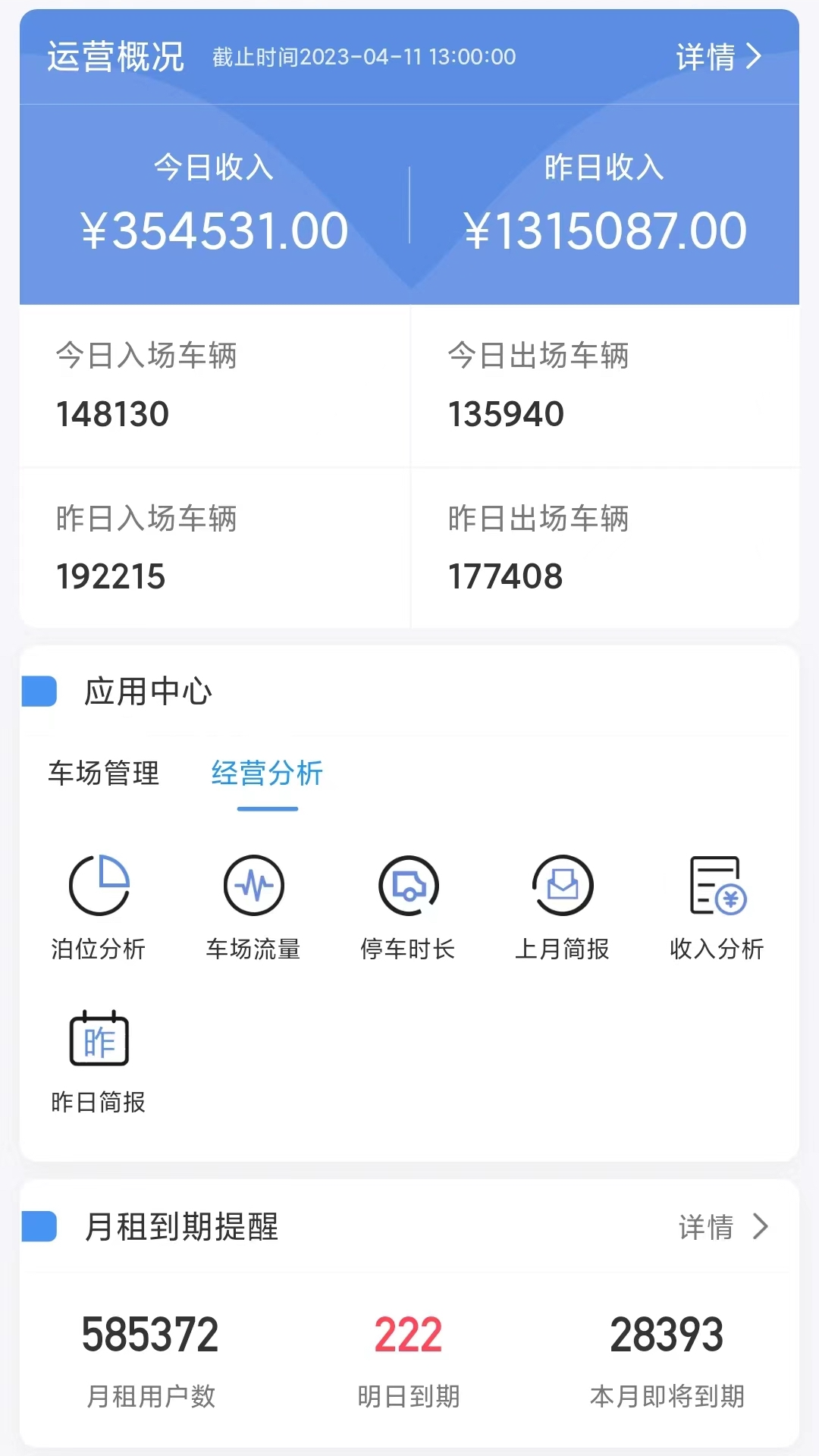Screen dimensions: 819x1456
Task: Select the 经营分析 tab
Action: tap(266, 774)
